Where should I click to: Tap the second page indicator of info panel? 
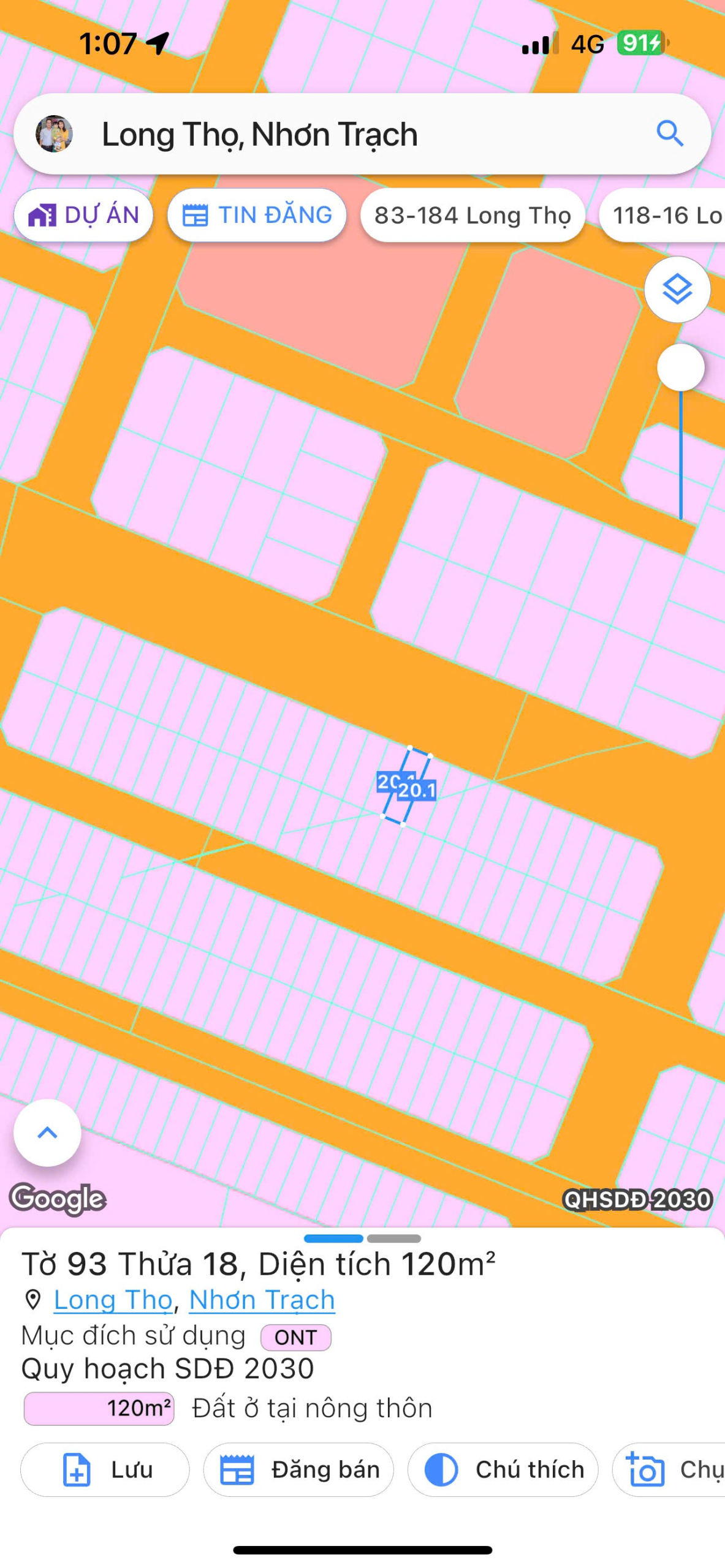point(394,1238)
